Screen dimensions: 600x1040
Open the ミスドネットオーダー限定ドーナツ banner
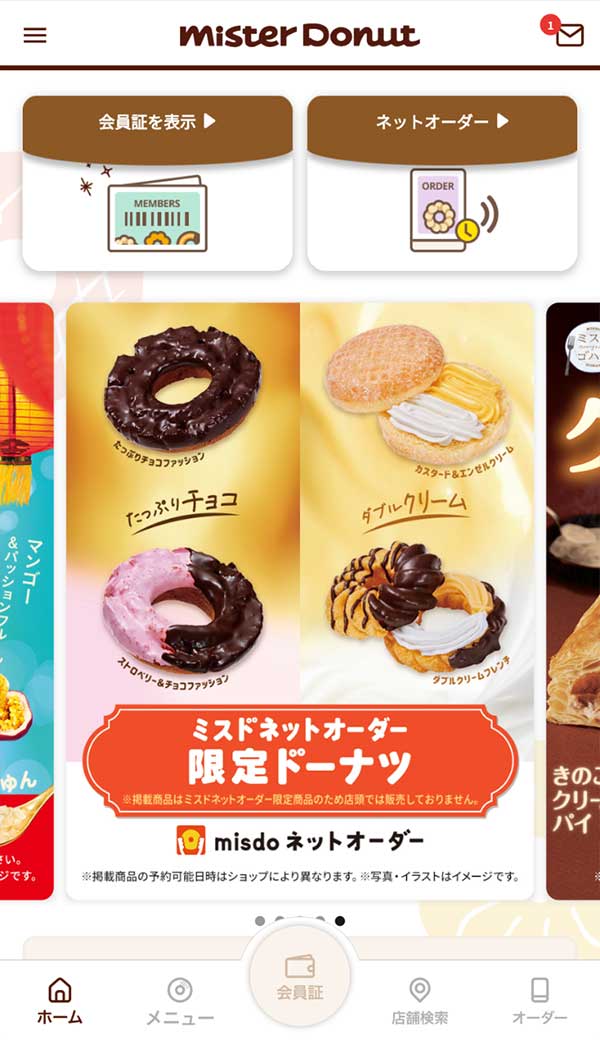(300, 600)
